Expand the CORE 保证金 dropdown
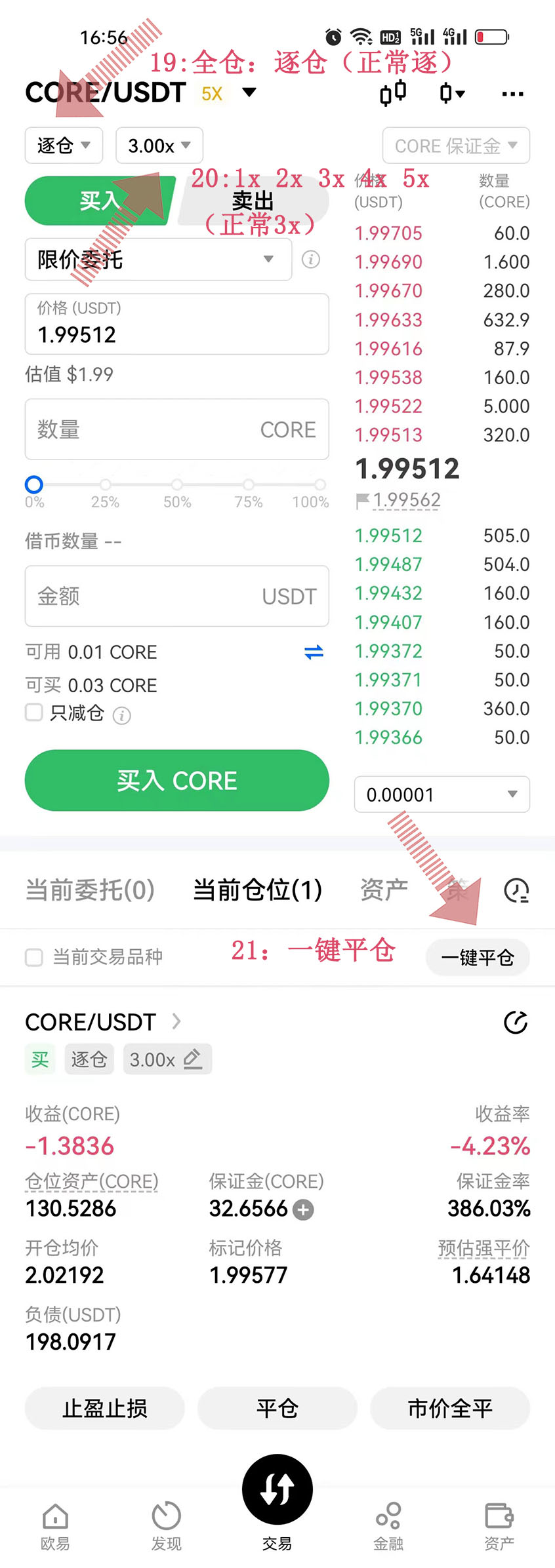 pyautogui.click(x=456, y=146)
